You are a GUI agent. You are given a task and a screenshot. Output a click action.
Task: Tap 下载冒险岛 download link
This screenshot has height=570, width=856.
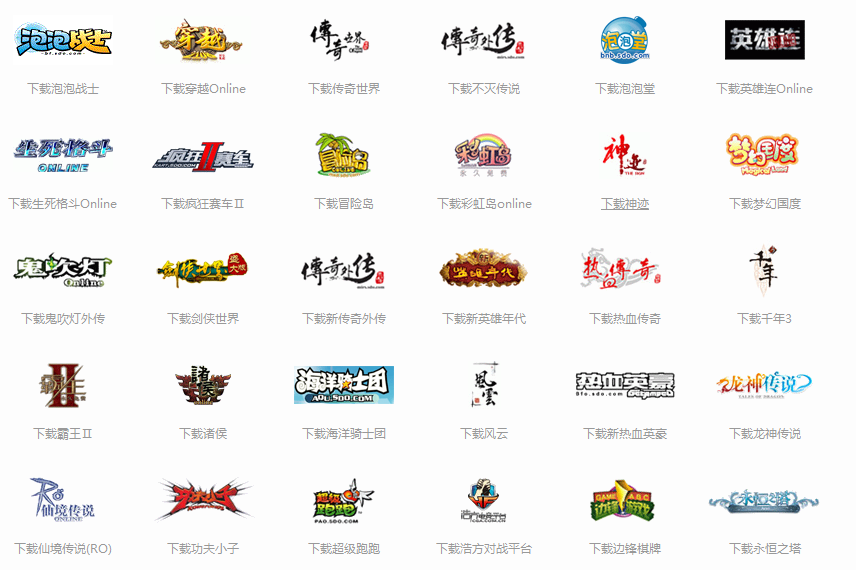(x=344, y=204)
